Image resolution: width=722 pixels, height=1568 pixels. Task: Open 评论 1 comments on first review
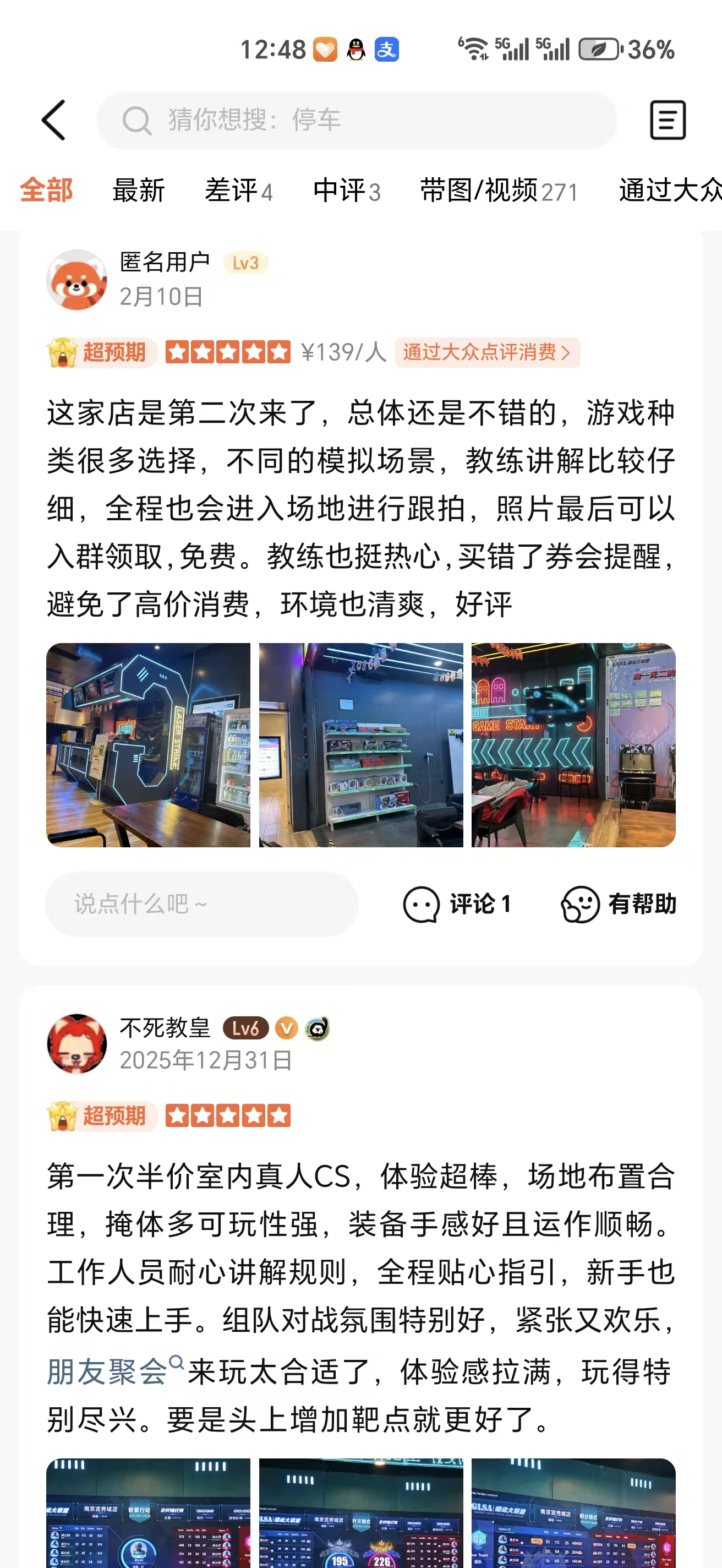[457, 904]
